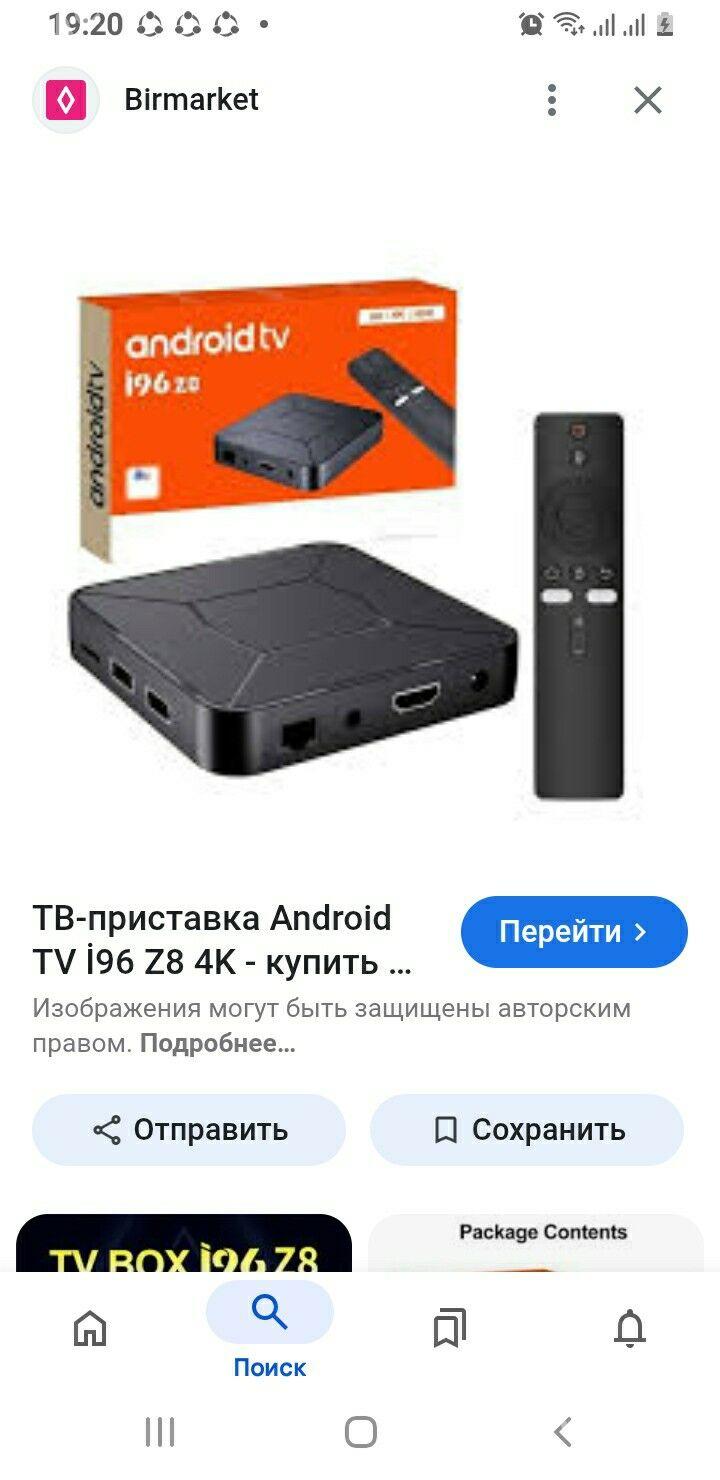This screenshot has height=1480, width=720.
Task: Open the Подробнее copyright link
Action: pos(217,1044)
